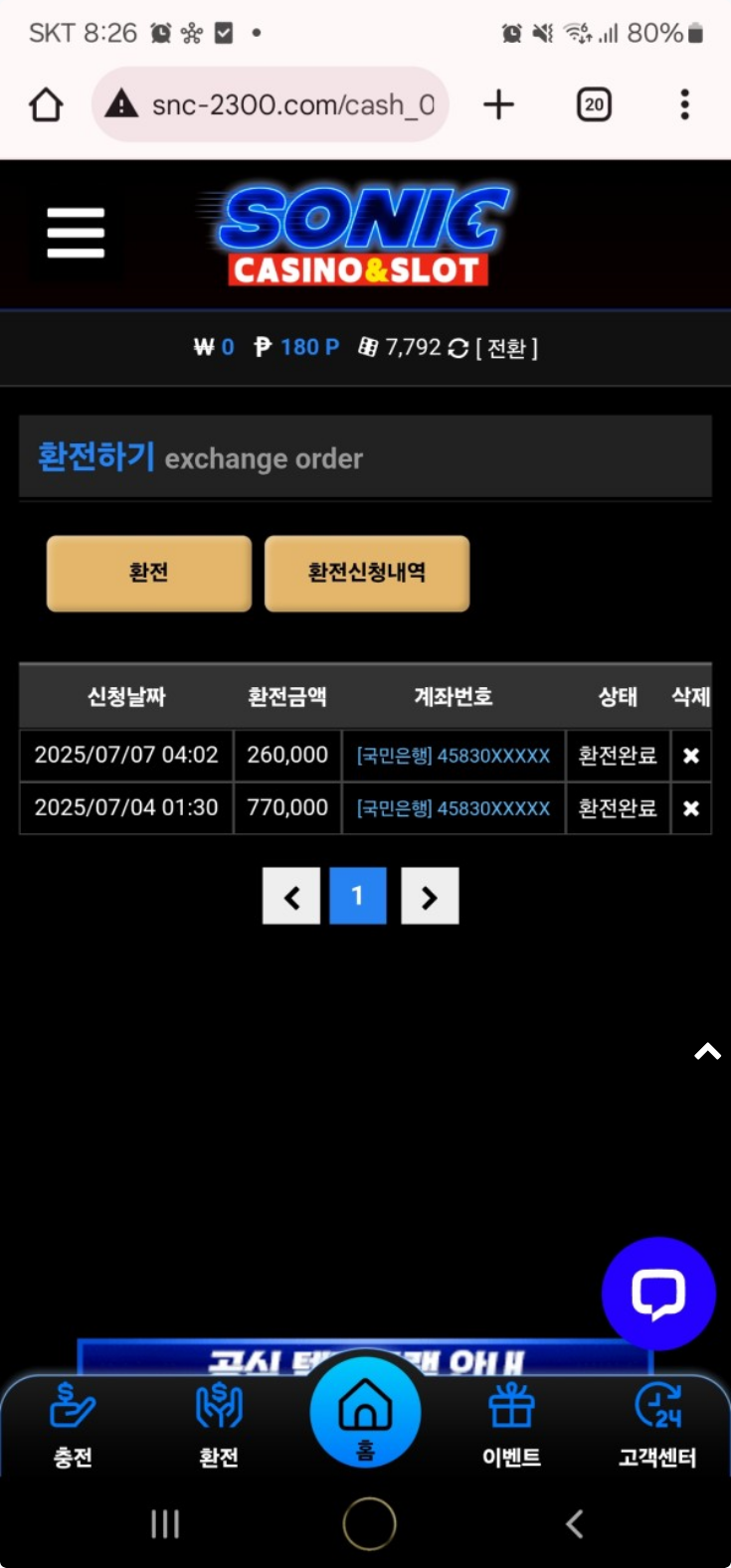Image resolution: width=731 pixels, height=1568 pixels.
Task: Open the tab switcher showing 20
Action: coord(594,104)
